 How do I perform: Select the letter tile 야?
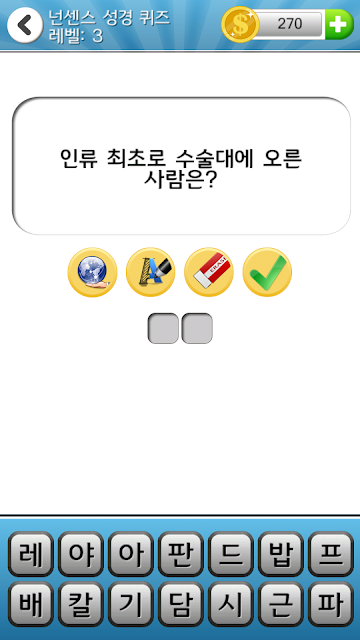click(x=81, y=554)
